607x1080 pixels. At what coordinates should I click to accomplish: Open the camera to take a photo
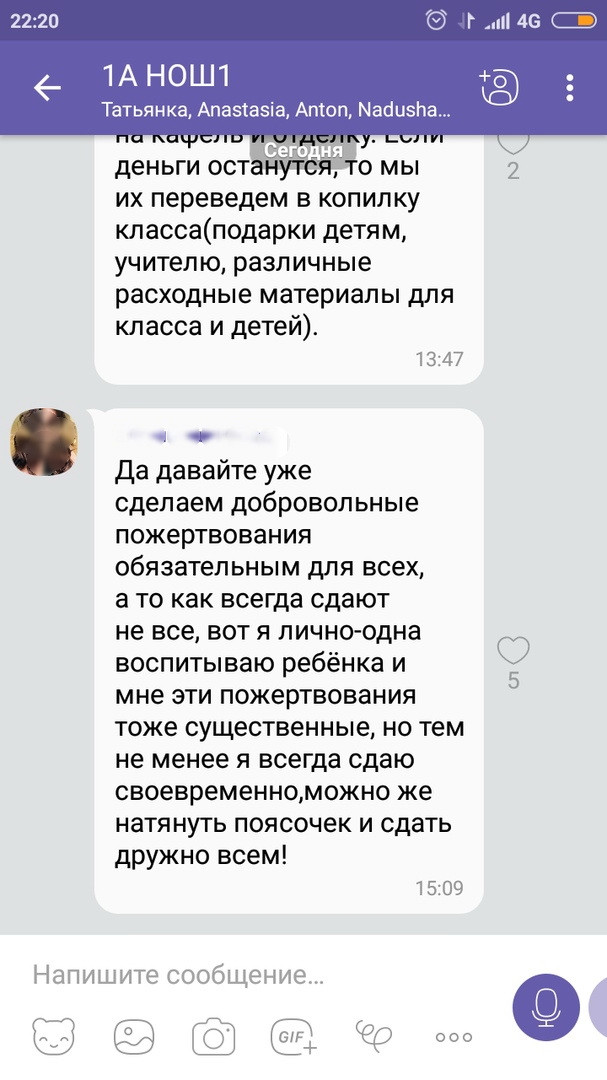tap(212, 1037)
